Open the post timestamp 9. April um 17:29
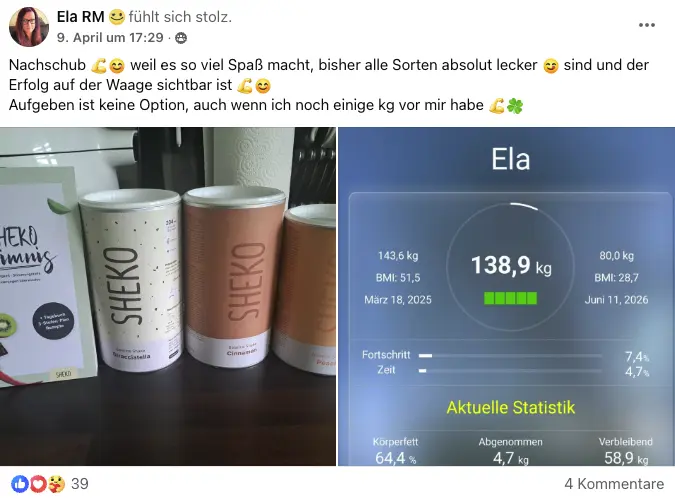Viewport: 675px width, 498px height. [x=112, y=37]
